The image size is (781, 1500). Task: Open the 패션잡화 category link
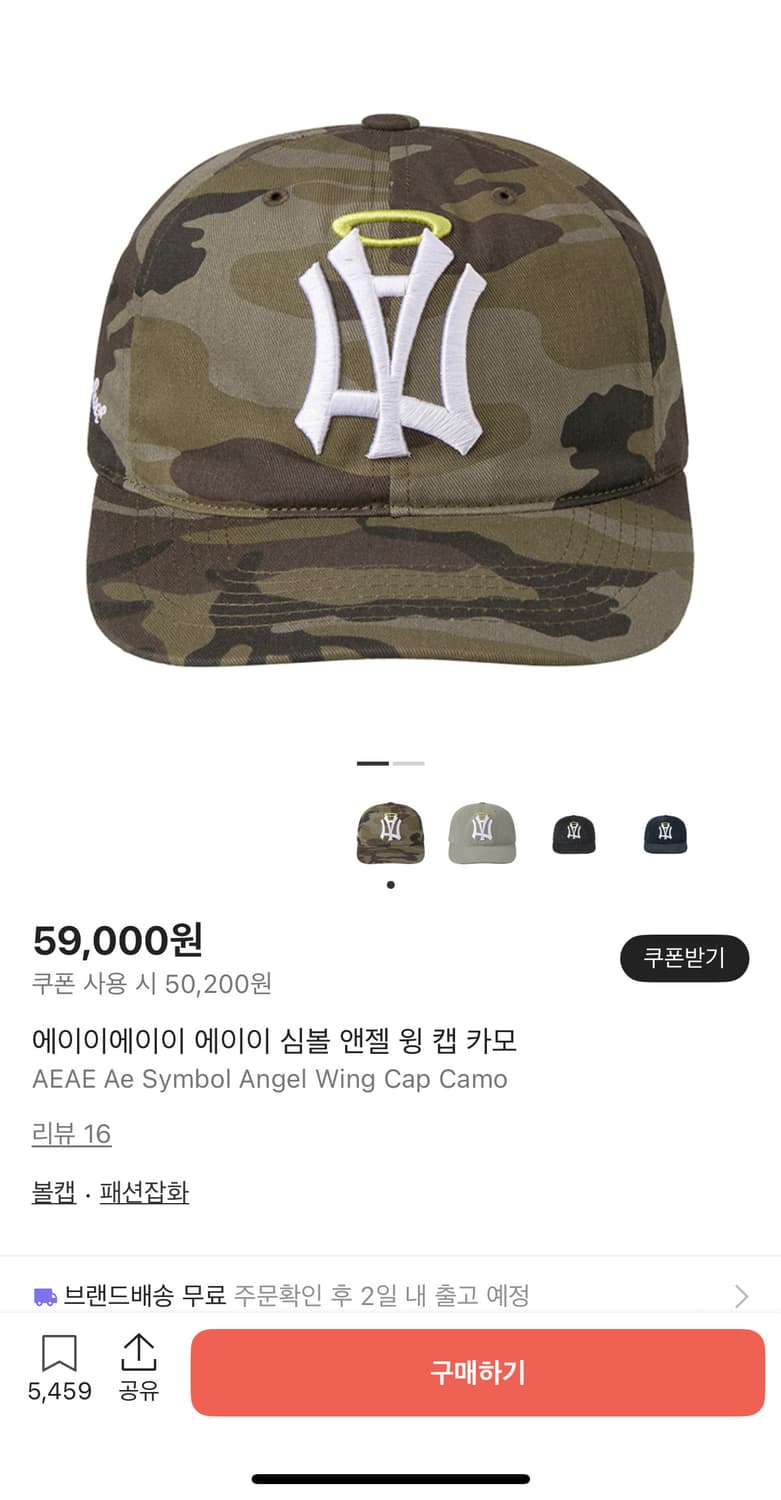coord(145,1193)
